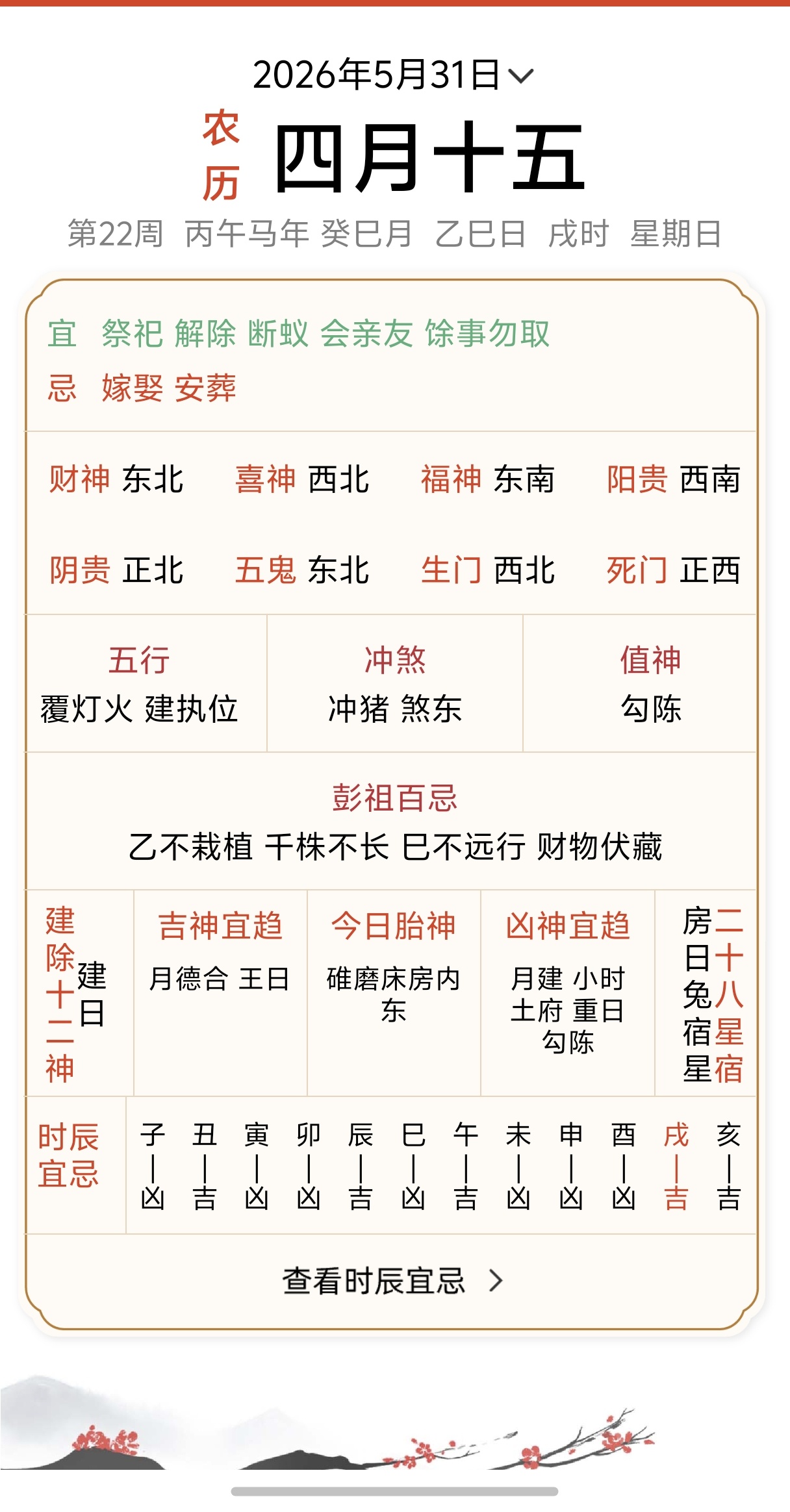This screenshot has height=1512, width=790.
Task: Open the date picker for 2026年5月31日
Action: point(393,75)
